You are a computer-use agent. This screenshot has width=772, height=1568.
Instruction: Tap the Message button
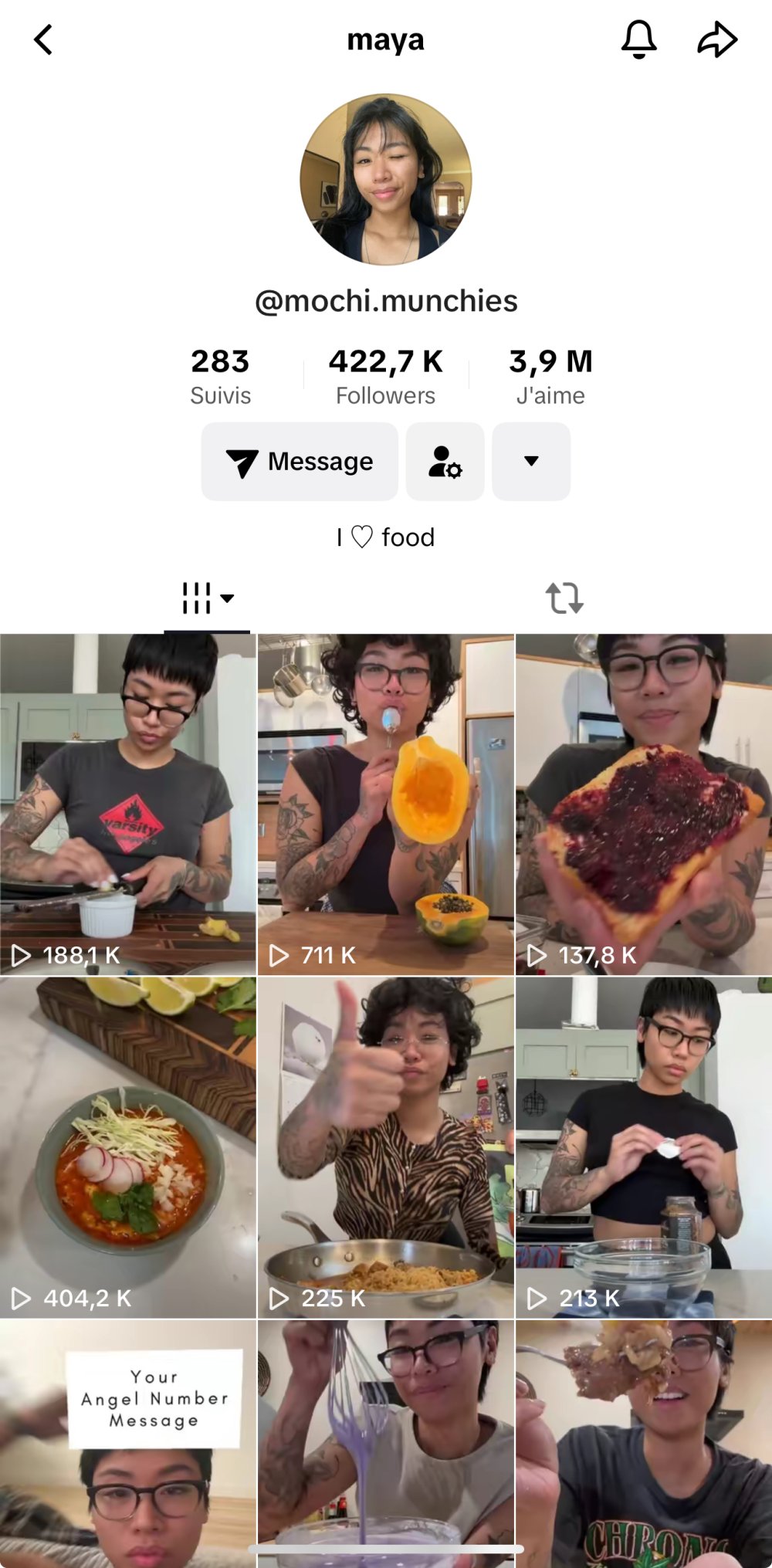[x=300, y=462]
